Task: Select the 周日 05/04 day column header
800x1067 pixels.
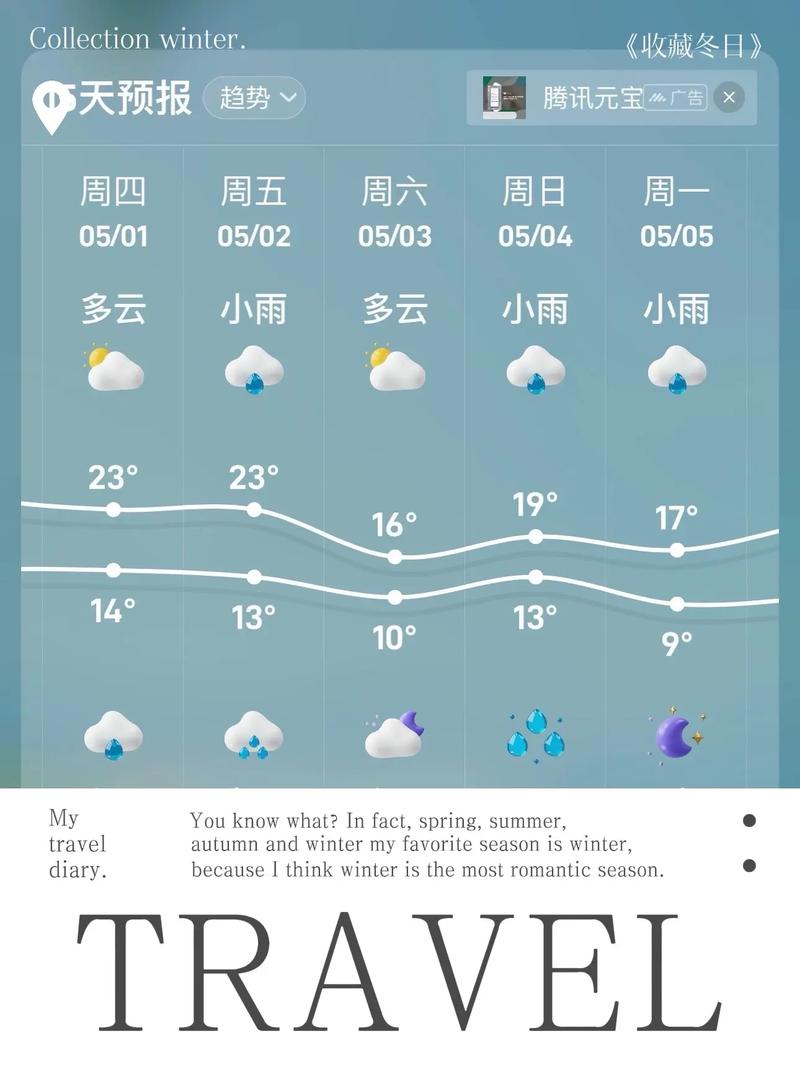Action: tap(535, 212)
